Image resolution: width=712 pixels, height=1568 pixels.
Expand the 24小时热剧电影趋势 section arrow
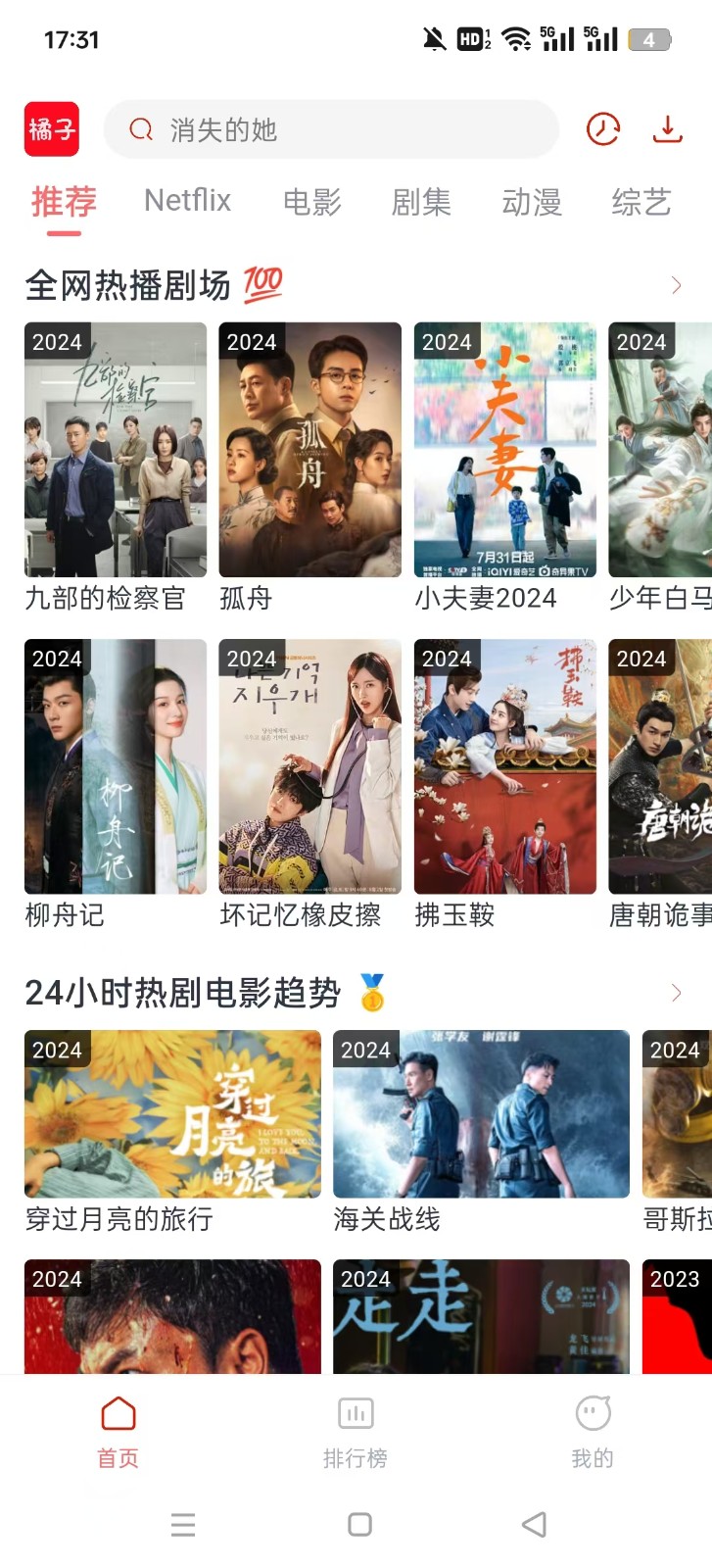click(676, 993)
